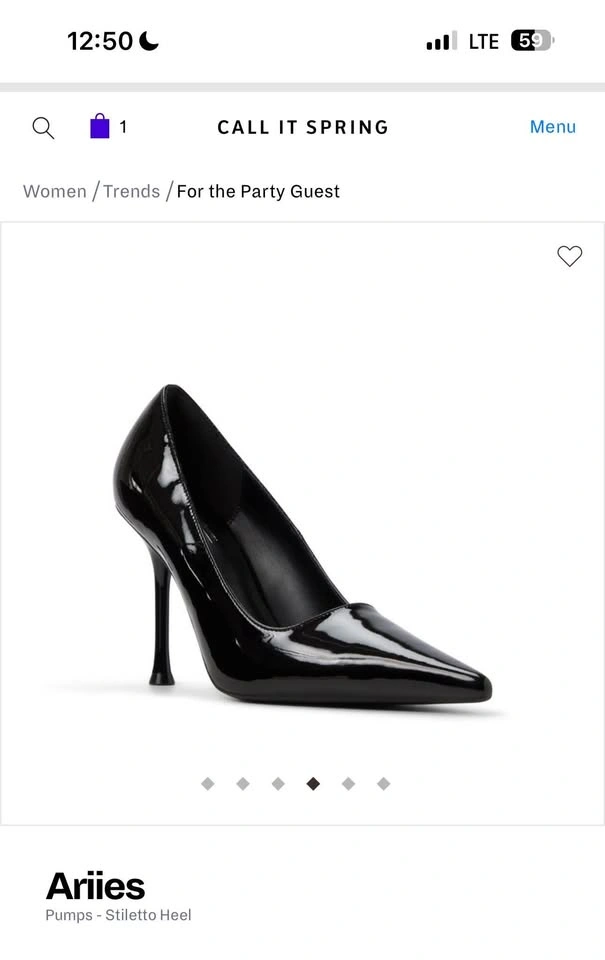Go to Women breadcrumb
The height and width of the screenshot is (960, 605).
pos(55,191)
